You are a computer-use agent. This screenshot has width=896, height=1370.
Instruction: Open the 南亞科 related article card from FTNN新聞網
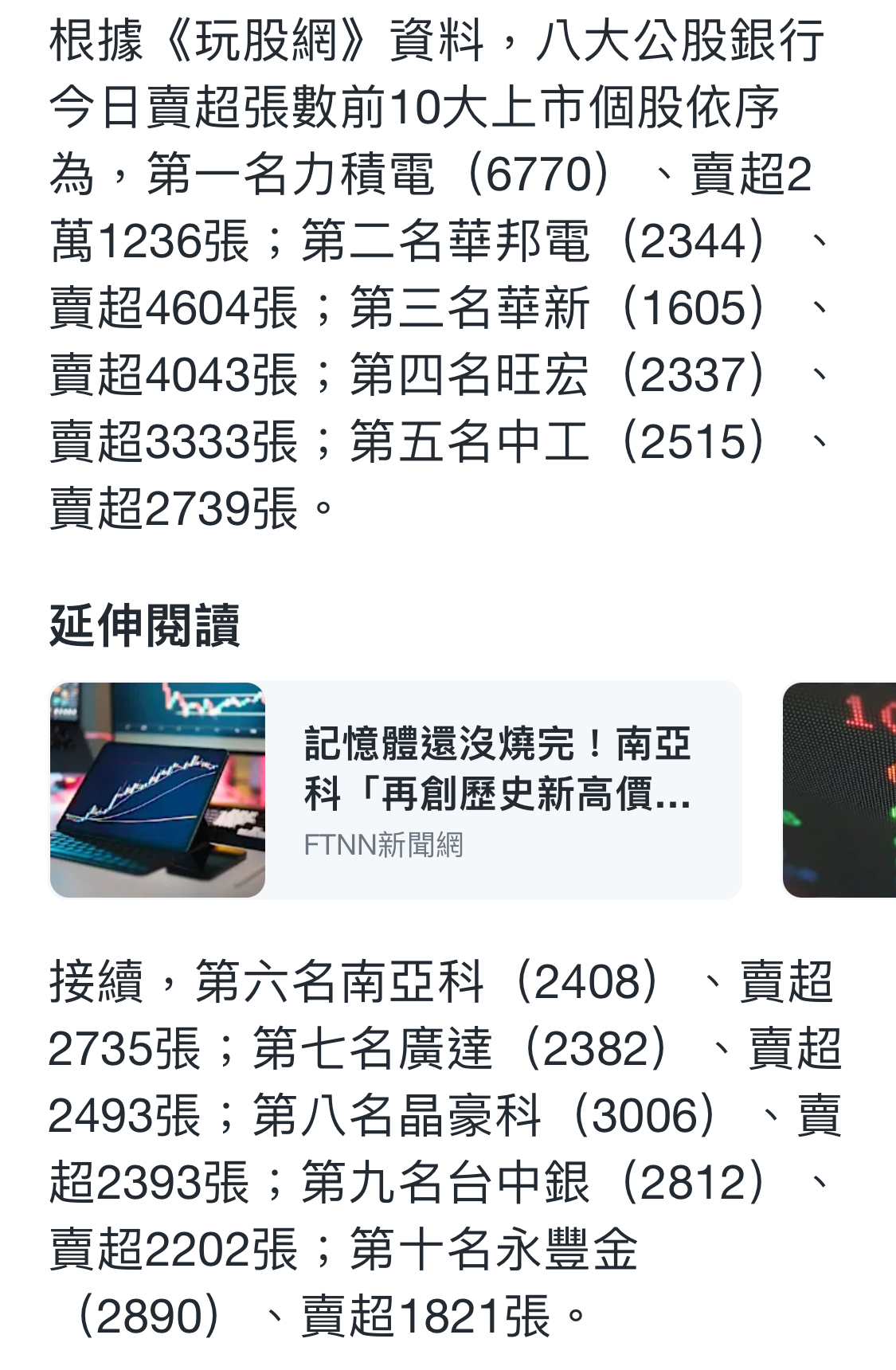point(396,789)
